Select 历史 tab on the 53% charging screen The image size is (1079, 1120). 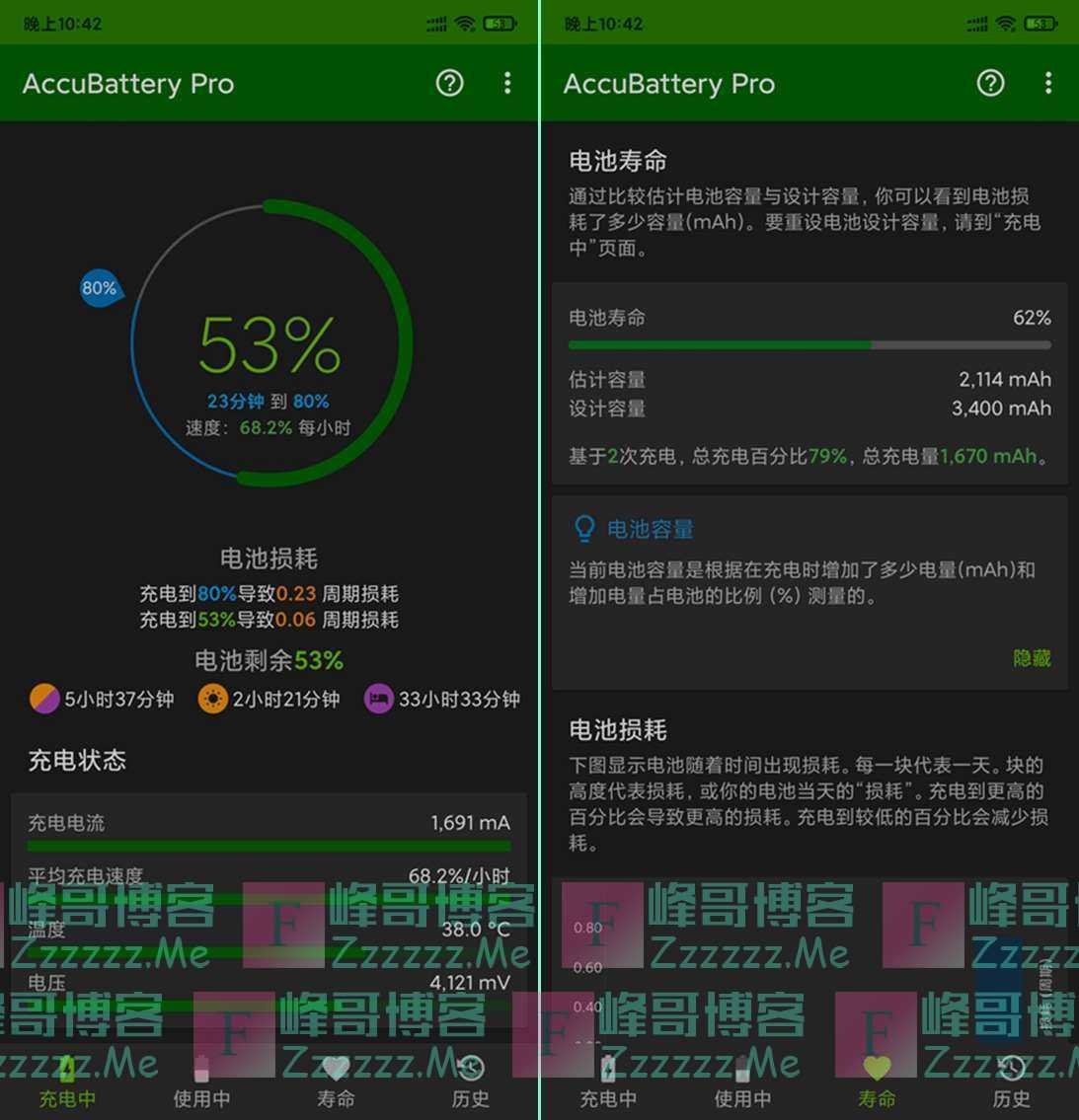pos(470,1082)
